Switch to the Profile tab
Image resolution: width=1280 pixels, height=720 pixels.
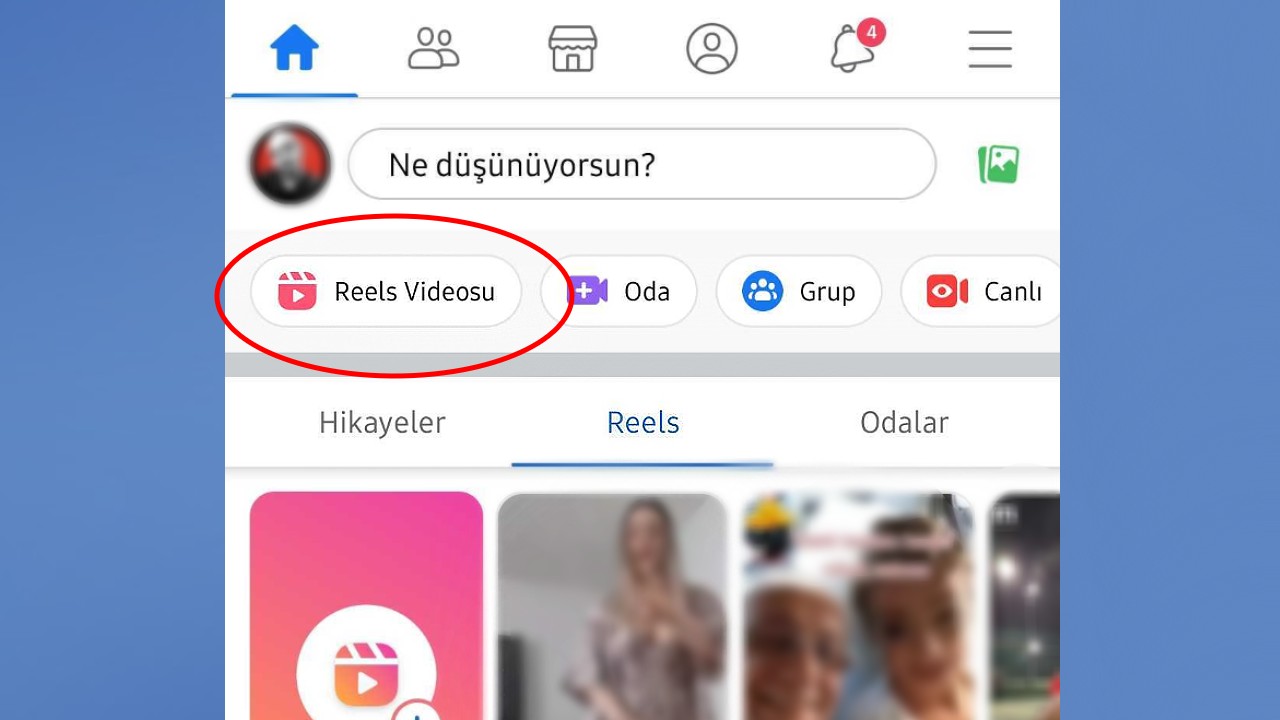pos(712,48)
